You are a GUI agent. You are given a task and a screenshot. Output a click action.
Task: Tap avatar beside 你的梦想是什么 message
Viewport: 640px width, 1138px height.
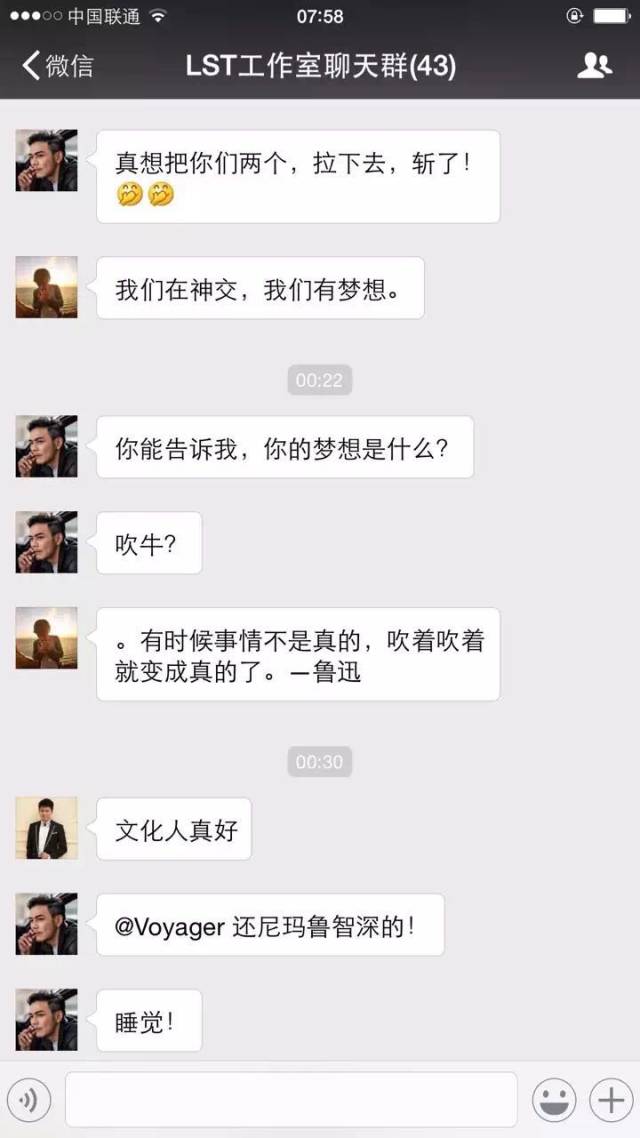(46, 446)
